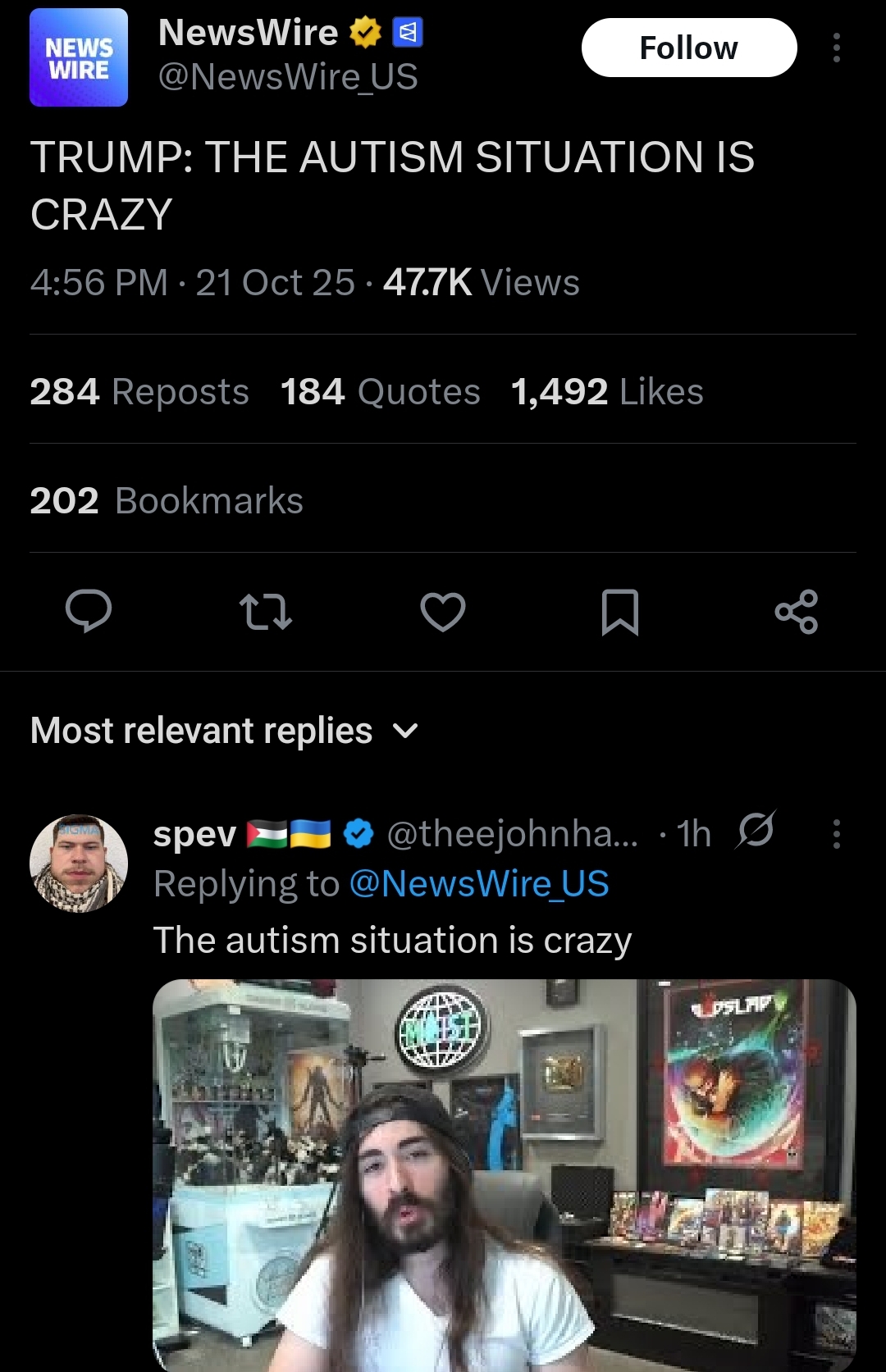View the 184 Quotes list
886x1372 pixels.
381,391
